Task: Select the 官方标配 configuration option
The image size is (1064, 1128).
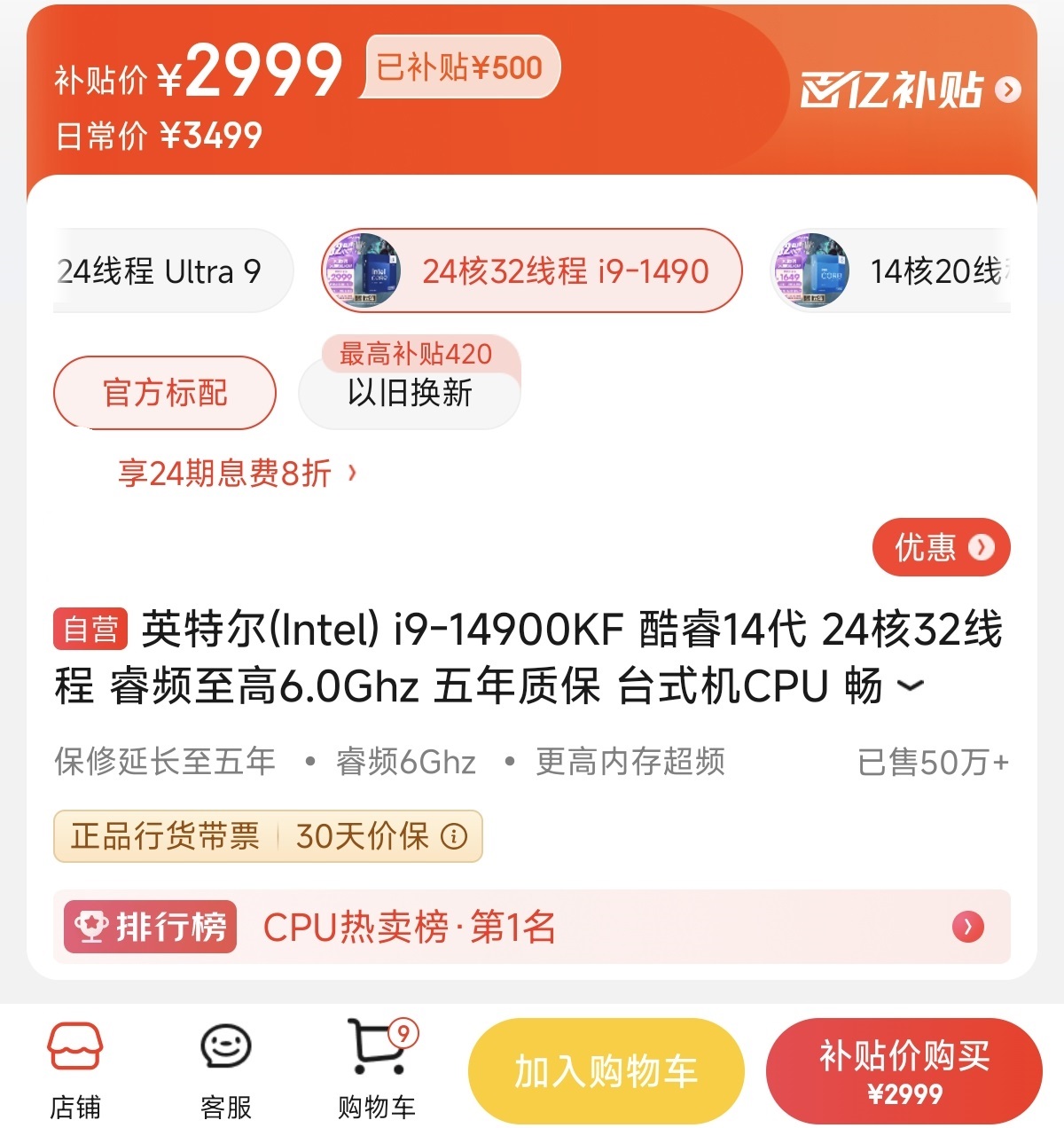Action: coord(164,392)
